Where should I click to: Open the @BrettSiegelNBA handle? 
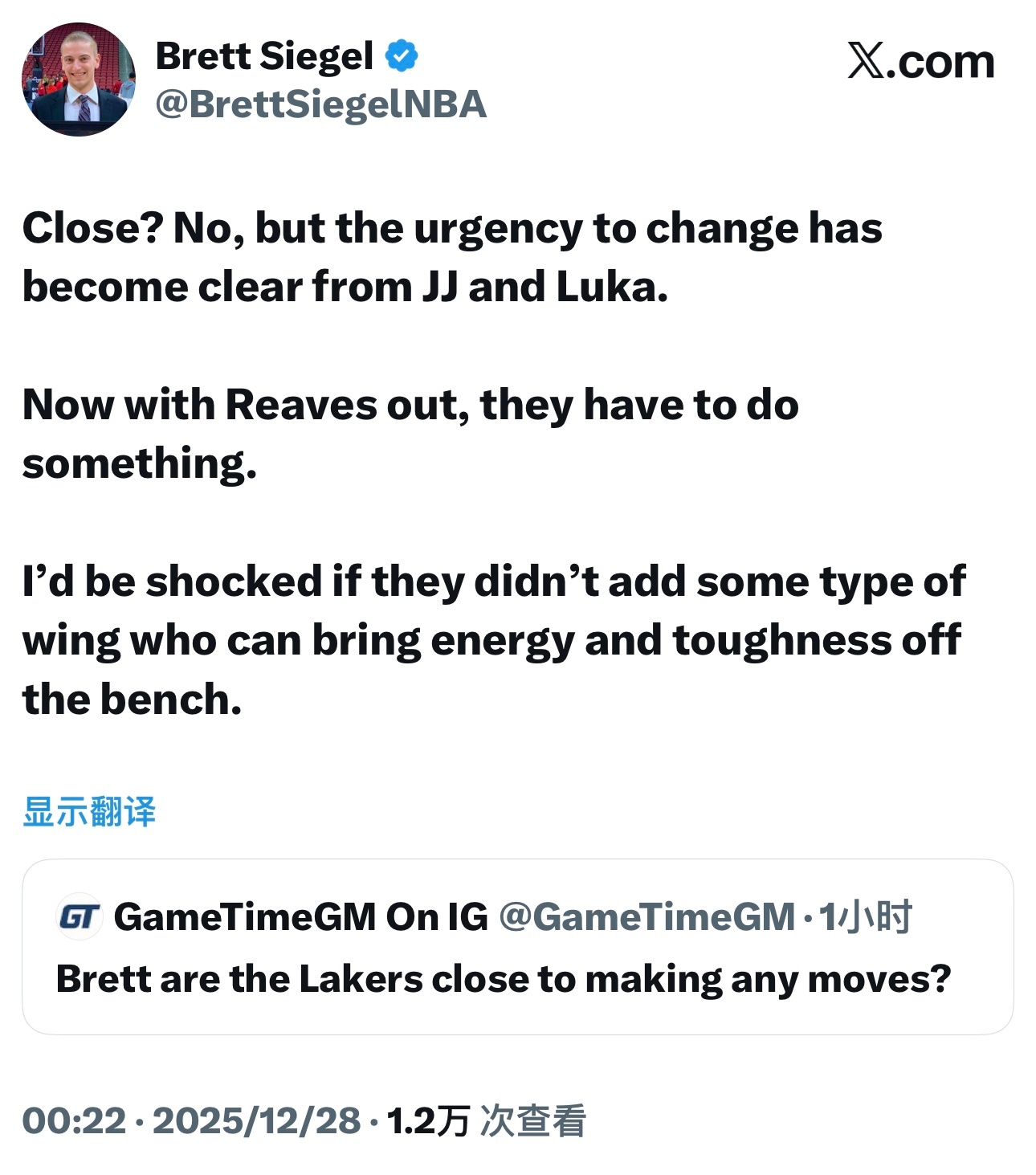pos(321,105)
